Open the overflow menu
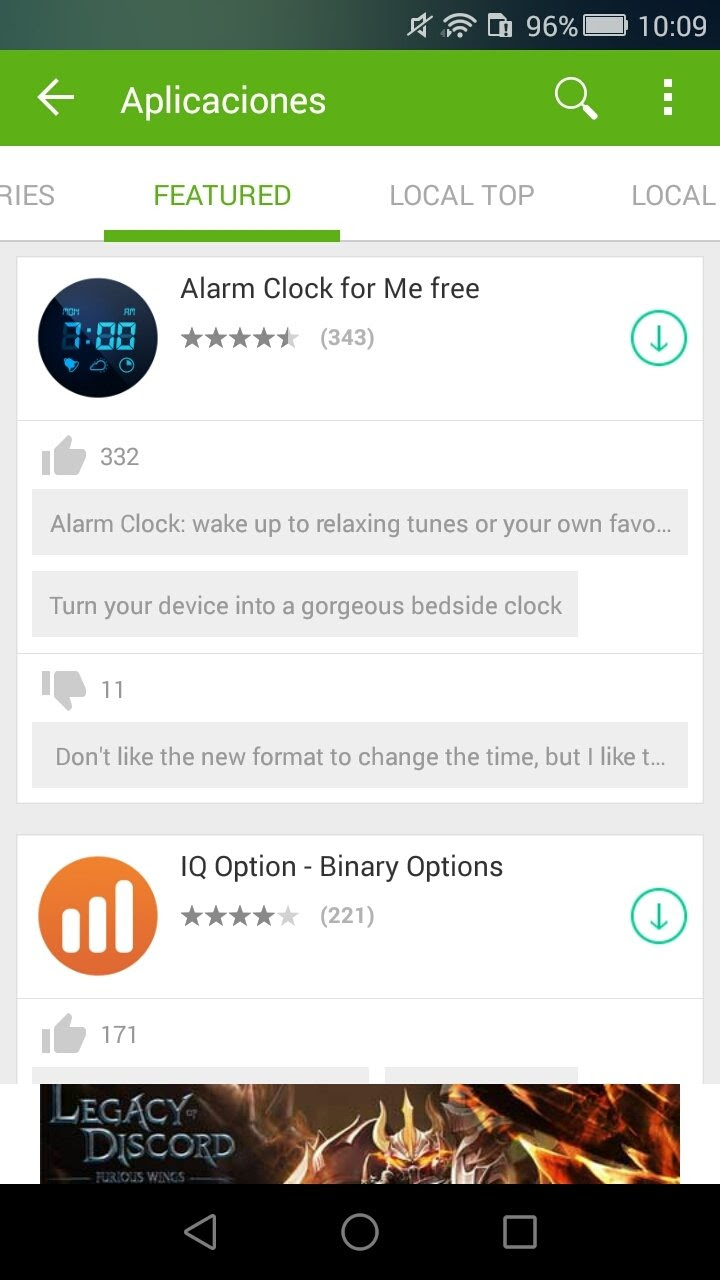This screenshot has height=1280, width=720. point(667,98)
